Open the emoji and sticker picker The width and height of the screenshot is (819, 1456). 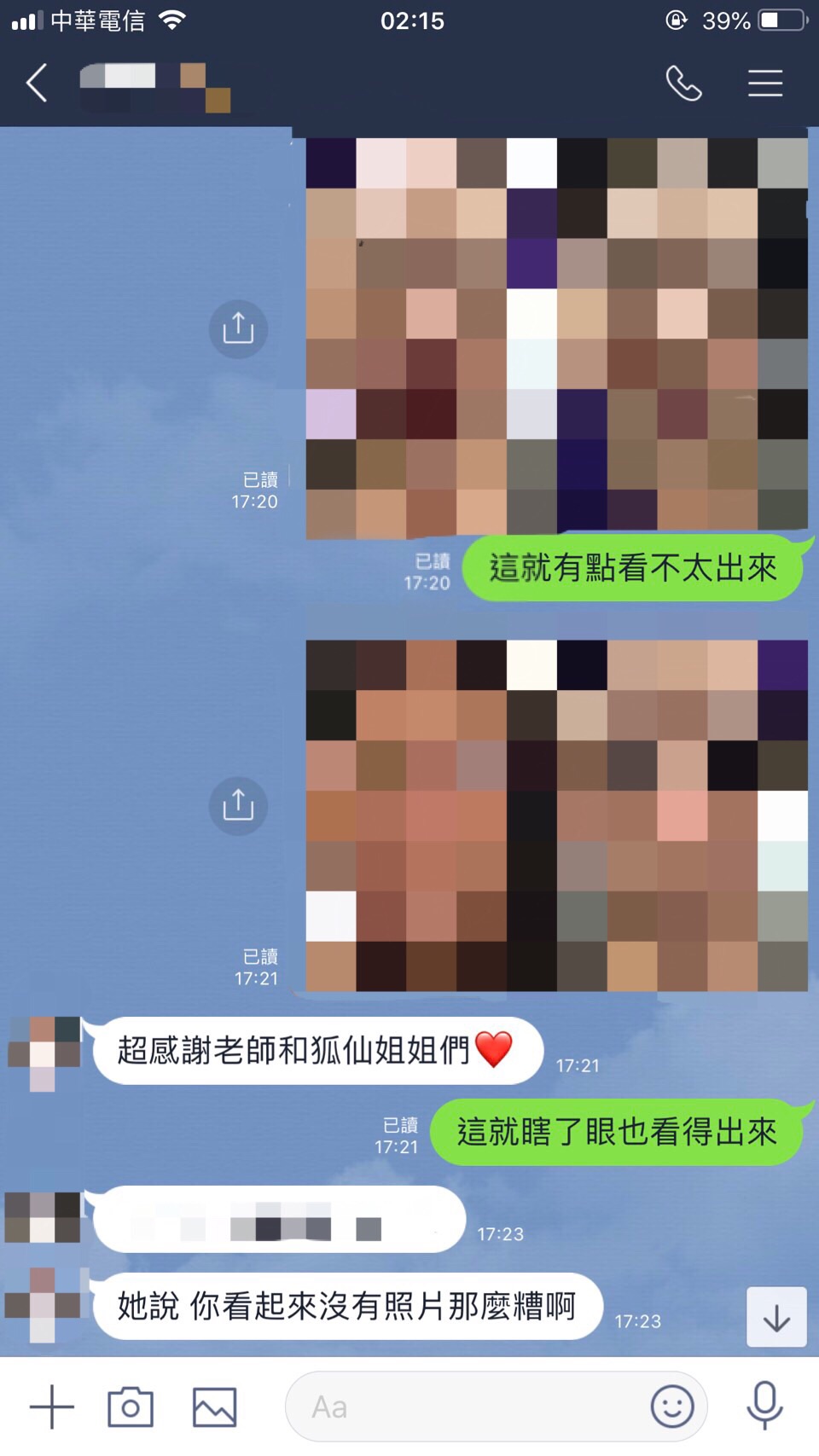click(671, 1407)
